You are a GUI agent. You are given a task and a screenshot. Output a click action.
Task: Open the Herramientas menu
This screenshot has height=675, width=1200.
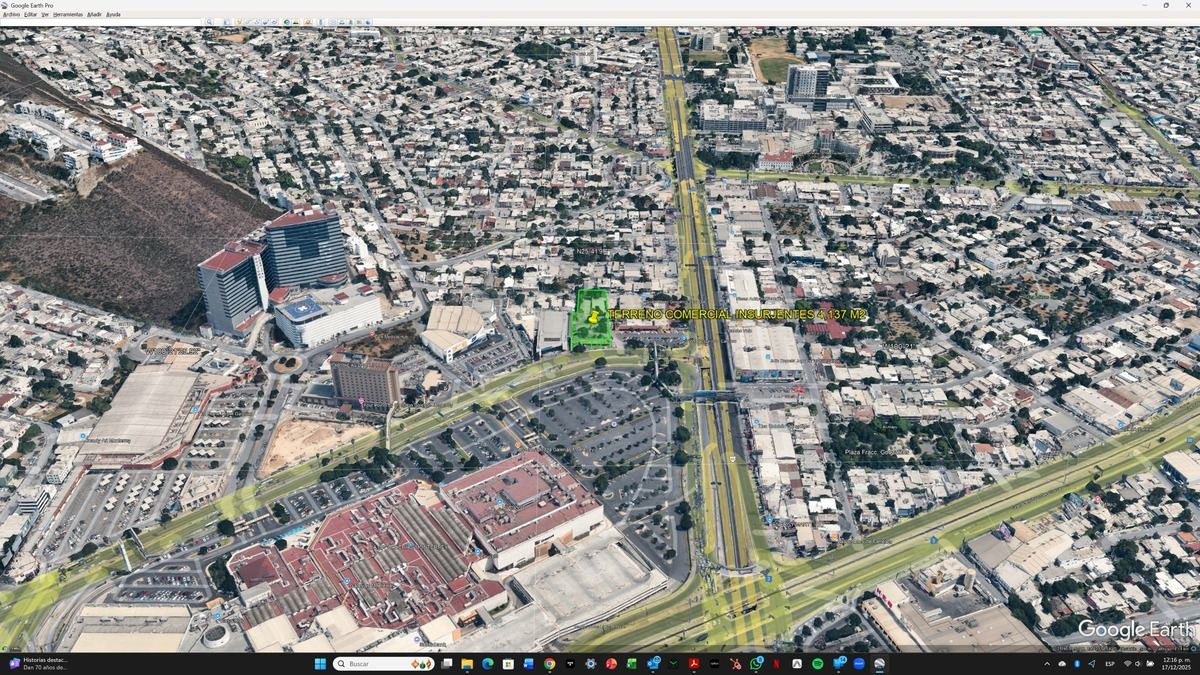(x=68, y=14)
